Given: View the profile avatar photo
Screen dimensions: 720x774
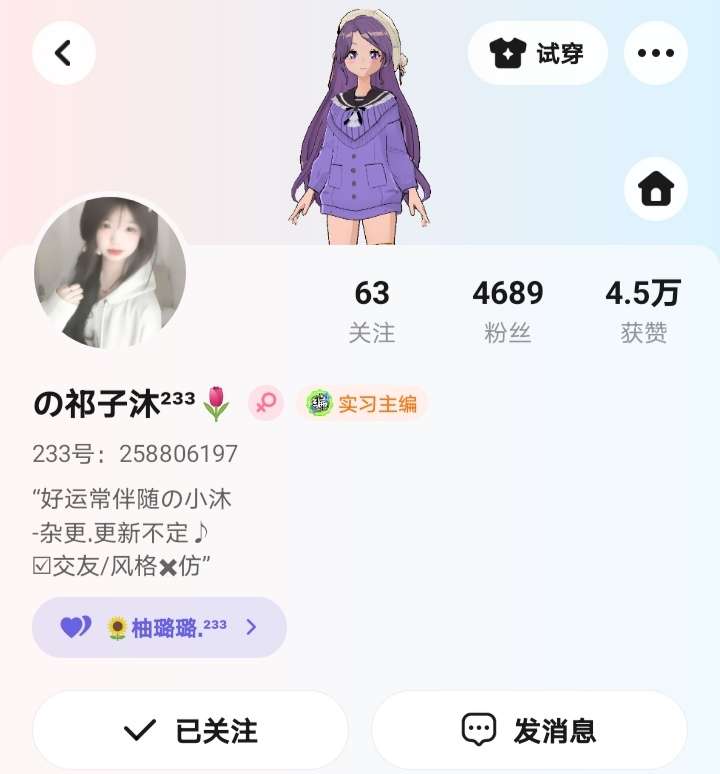Looking at the screenshot, I should tap(110, 272).
